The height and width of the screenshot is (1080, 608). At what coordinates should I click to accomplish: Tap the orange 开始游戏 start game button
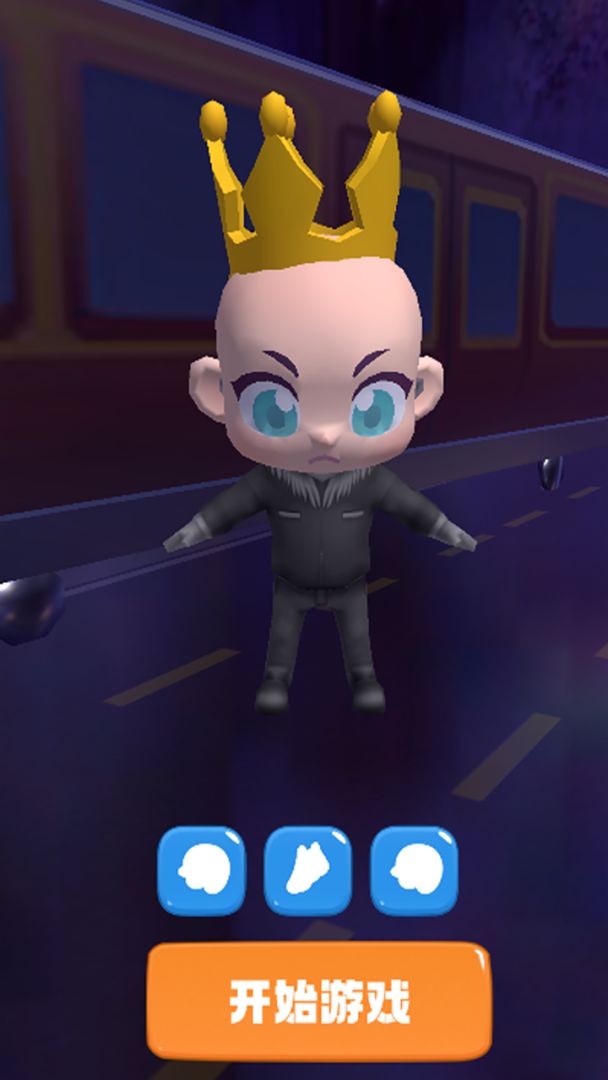point(319,1000)
